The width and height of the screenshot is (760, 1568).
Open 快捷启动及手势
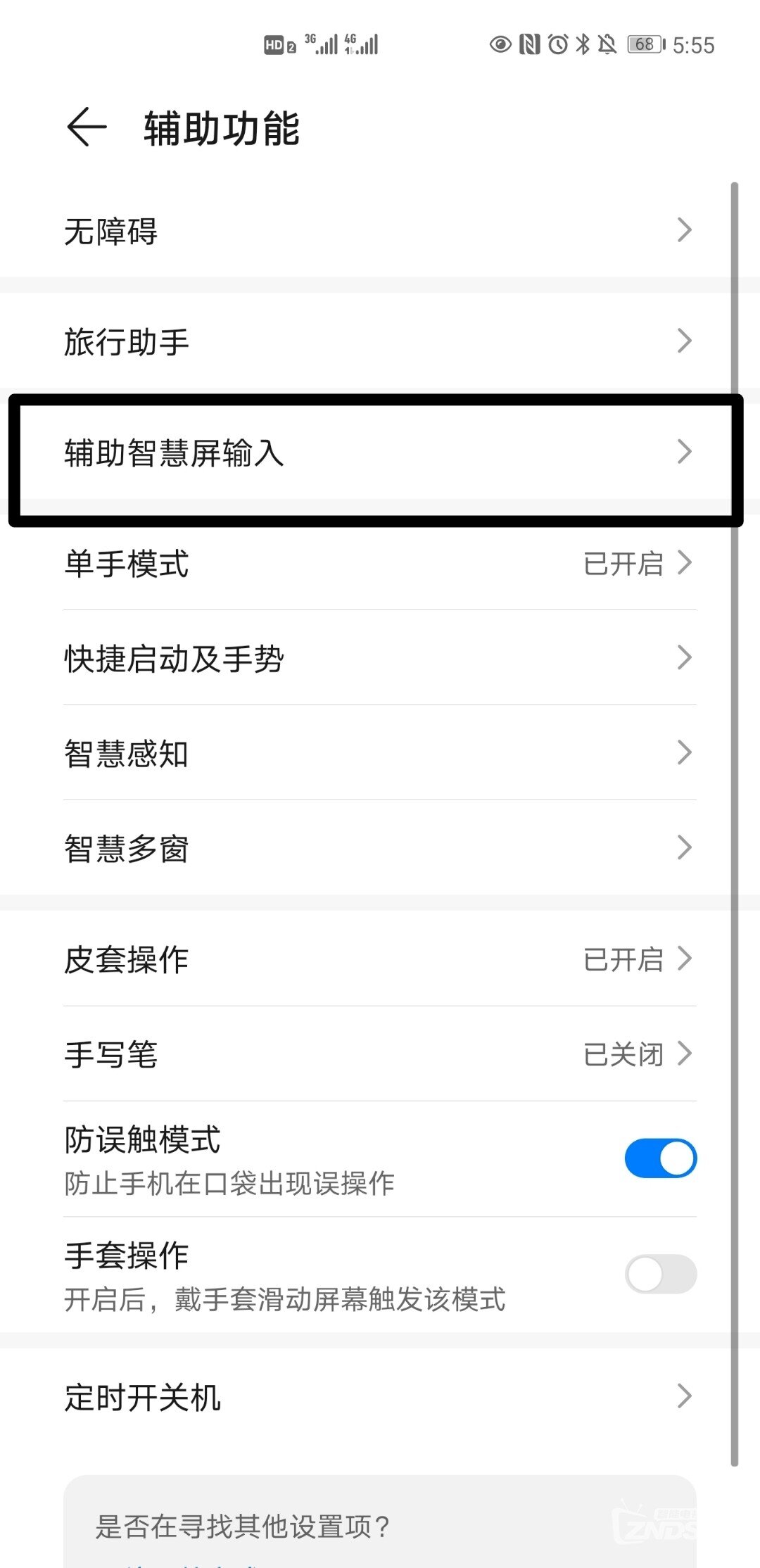pyautogui.click(x=380, y=659)
